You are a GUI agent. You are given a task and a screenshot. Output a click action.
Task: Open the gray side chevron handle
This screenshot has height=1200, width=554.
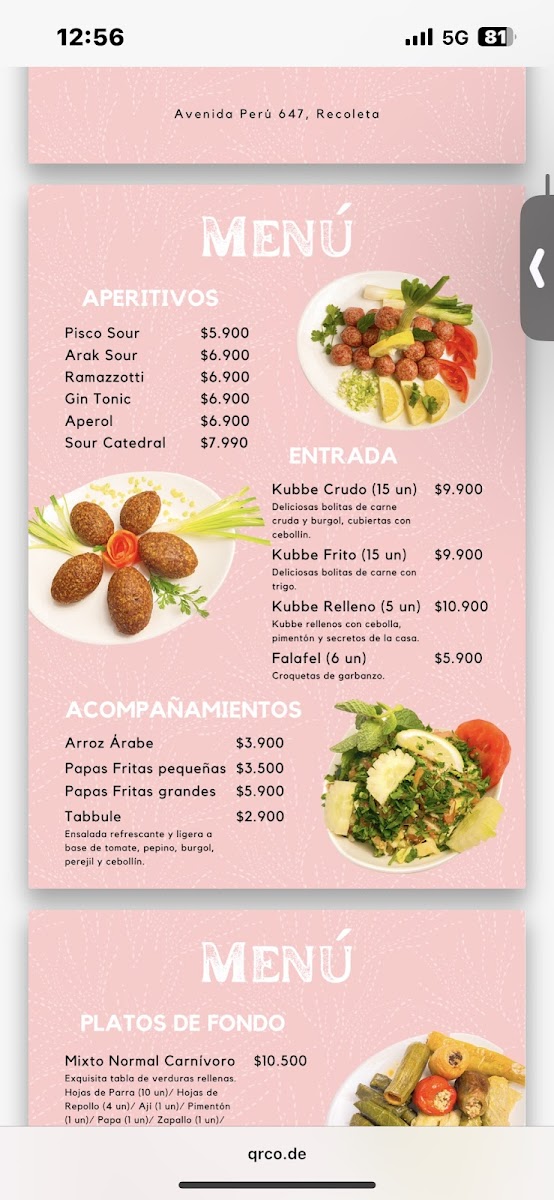(537, 268)
